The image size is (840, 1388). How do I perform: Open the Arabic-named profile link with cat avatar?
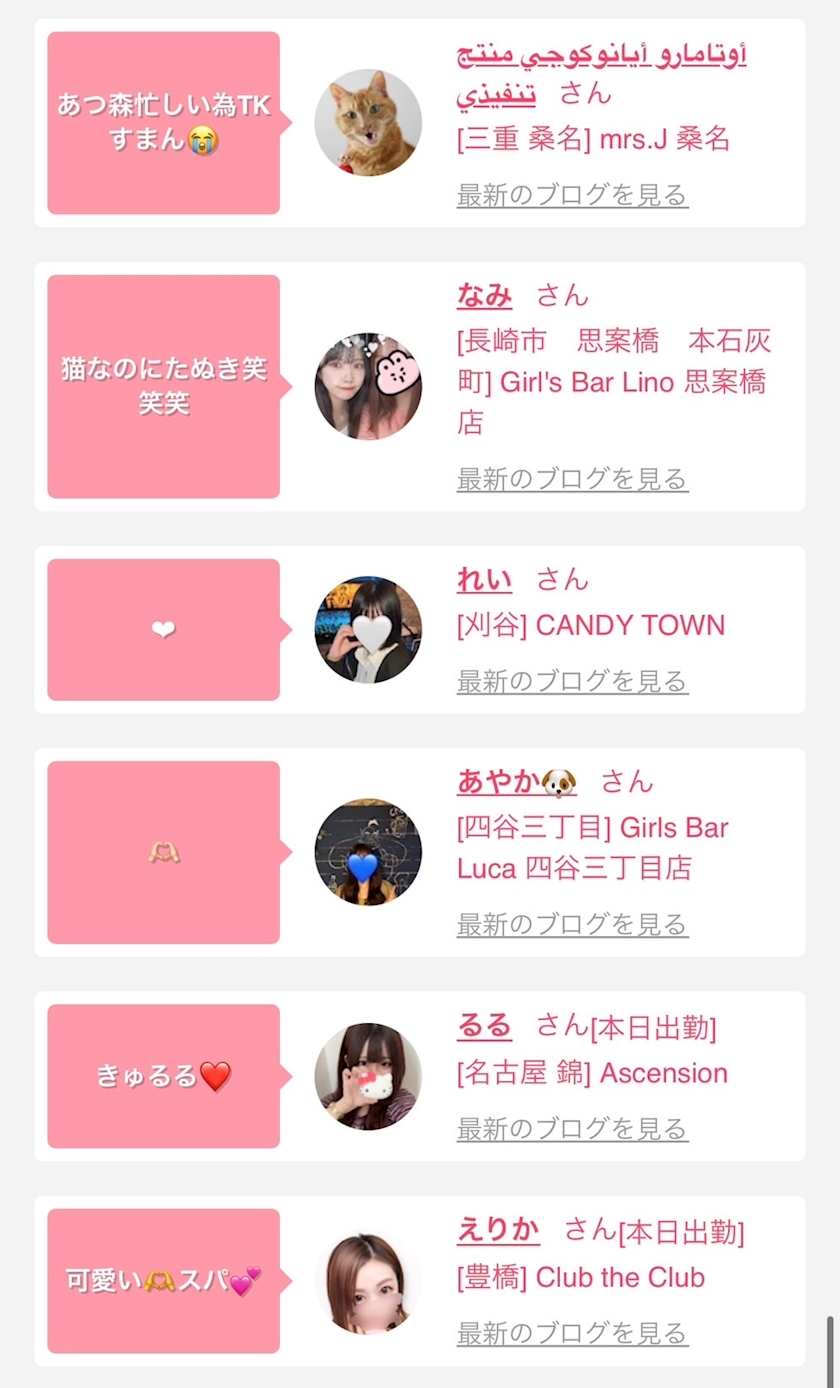click(x=601, y=56)
